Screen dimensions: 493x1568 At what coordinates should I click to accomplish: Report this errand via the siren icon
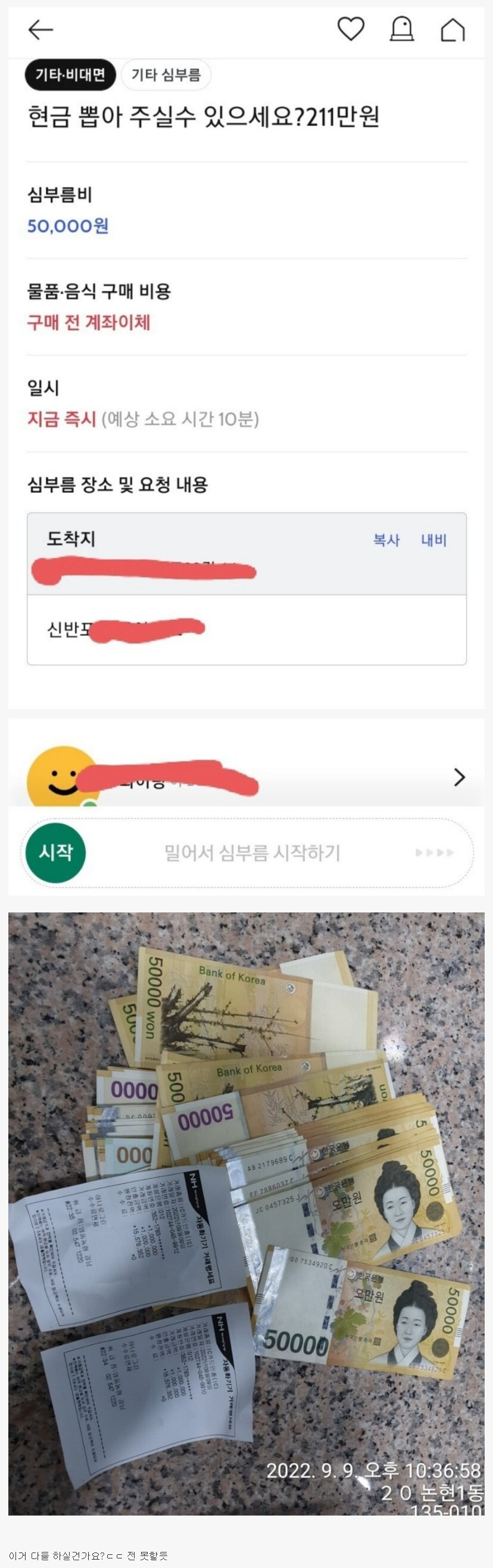tap(402, 29)
